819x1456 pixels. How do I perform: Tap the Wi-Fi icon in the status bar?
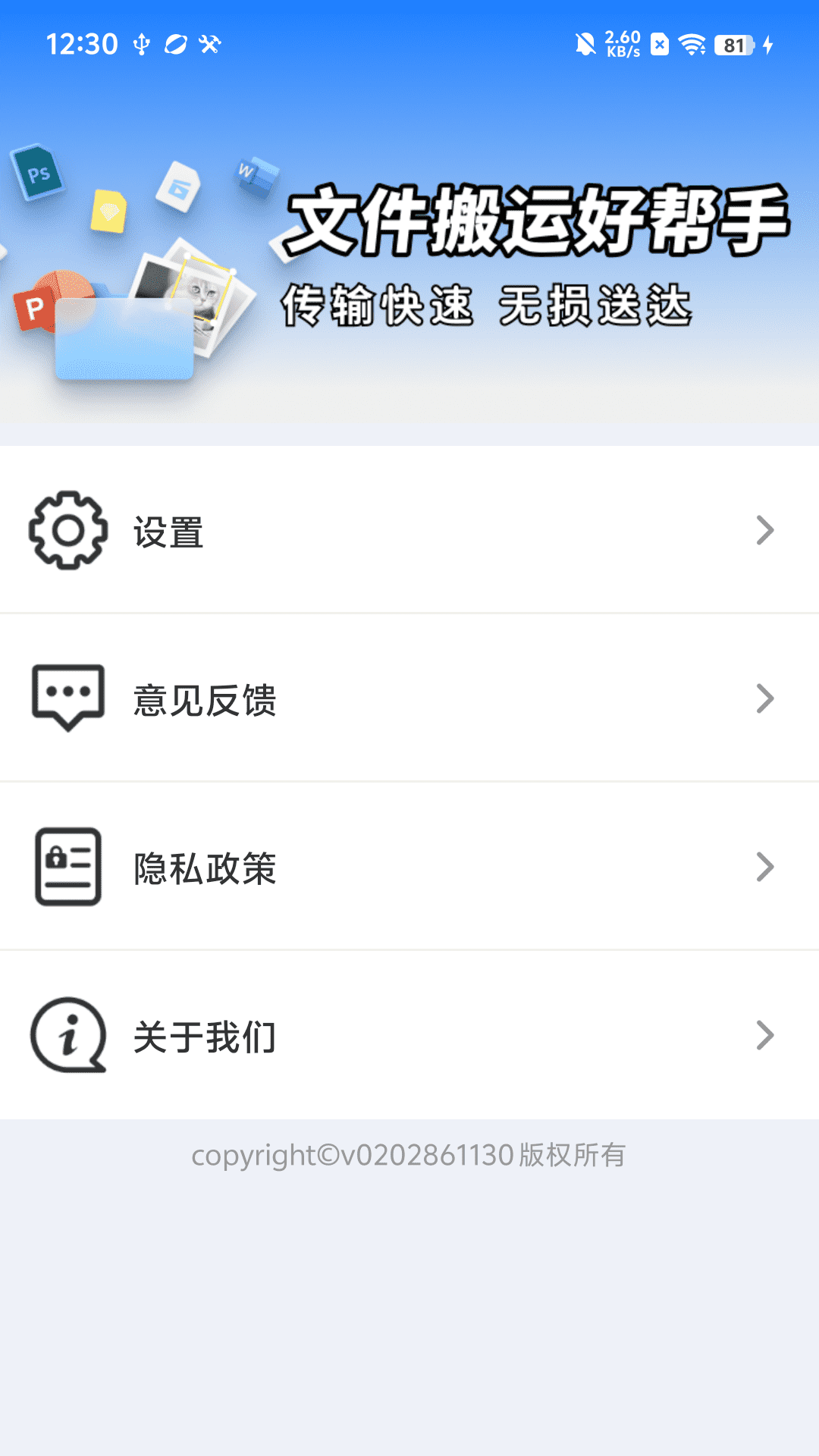(692, 45)
